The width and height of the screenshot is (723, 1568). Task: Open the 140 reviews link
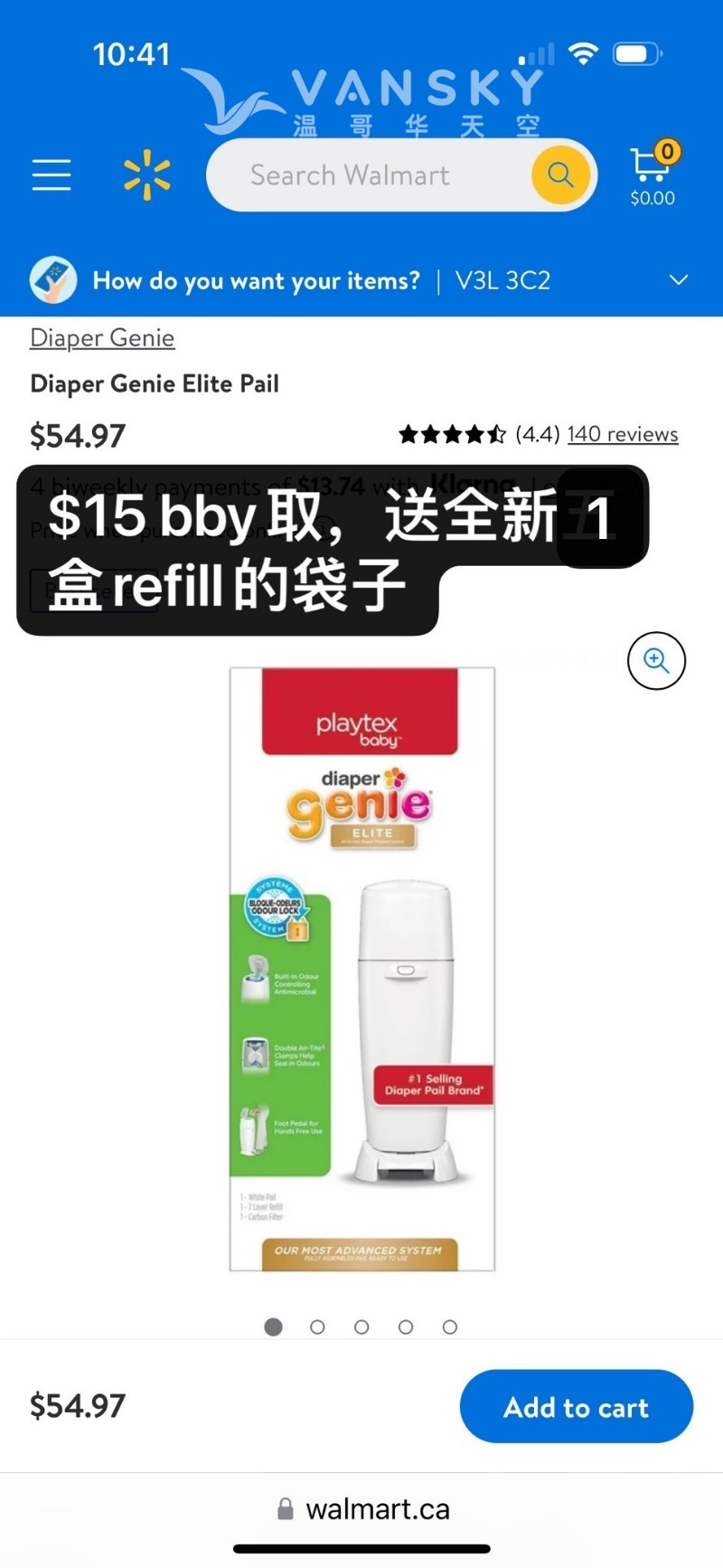(622, 433)
